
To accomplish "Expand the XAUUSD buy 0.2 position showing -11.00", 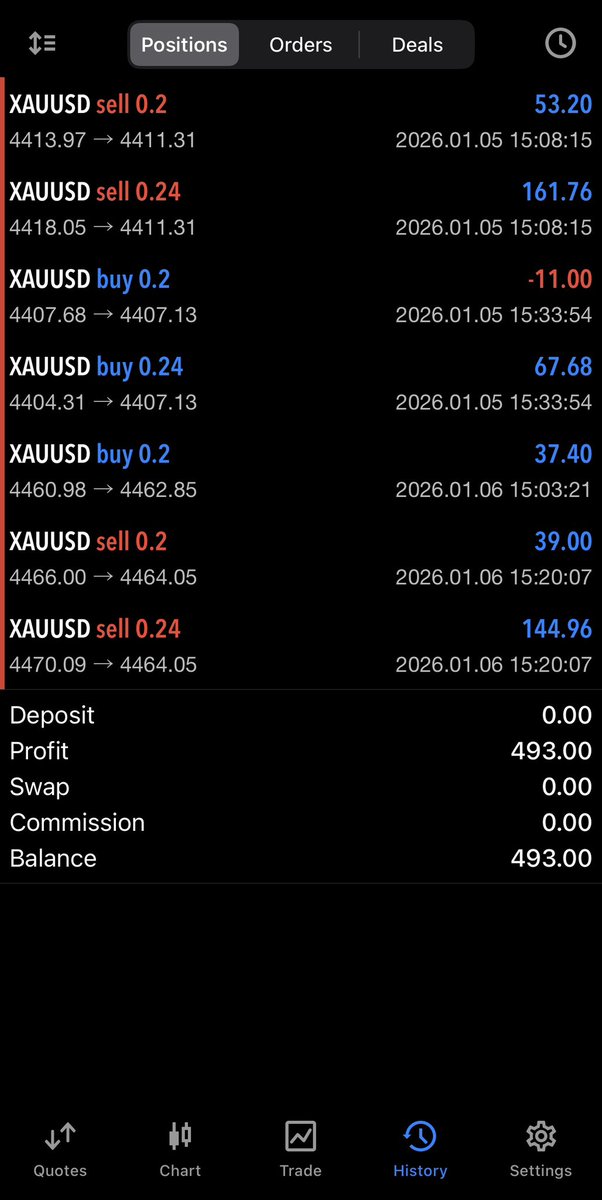I will (x=300, y=296).
